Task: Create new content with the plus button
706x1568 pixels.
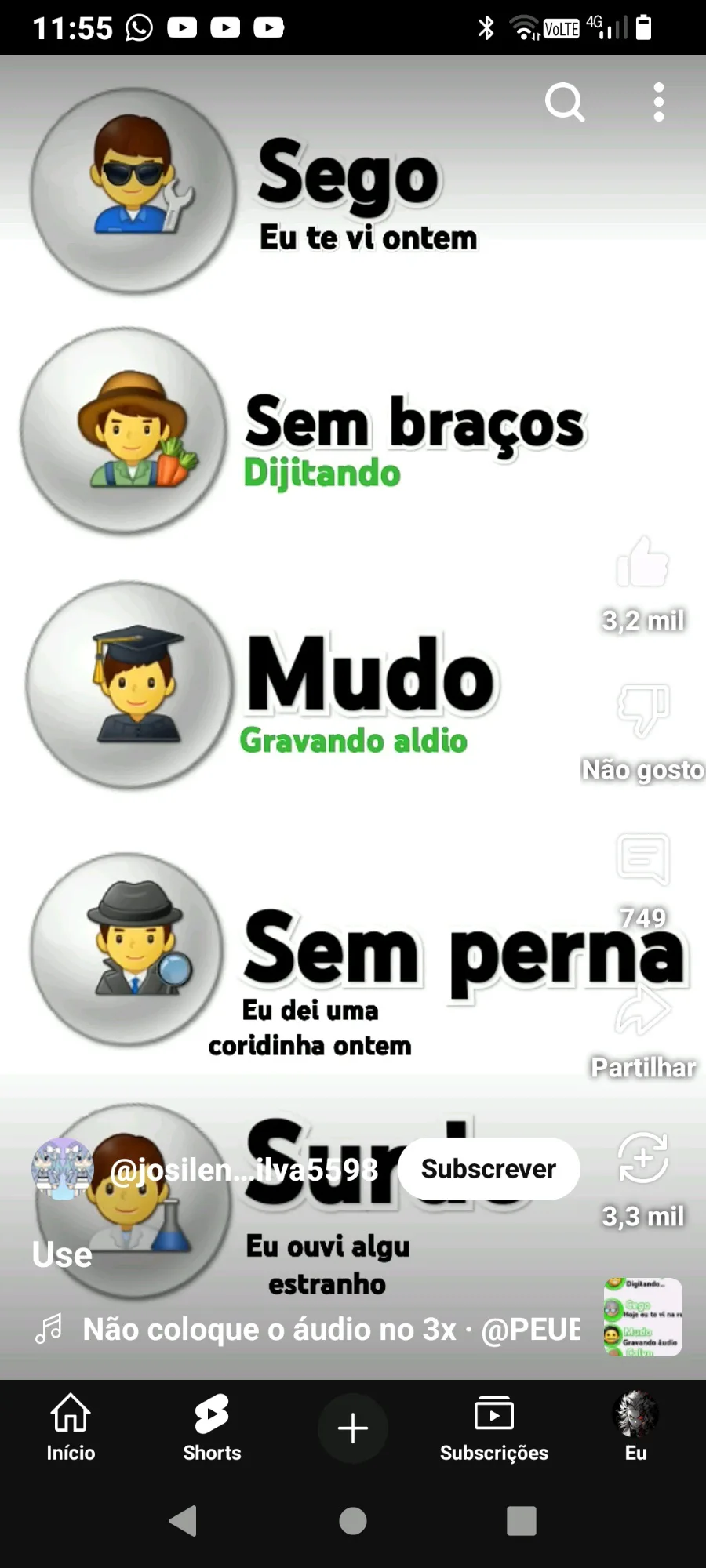Action: 353,1428
